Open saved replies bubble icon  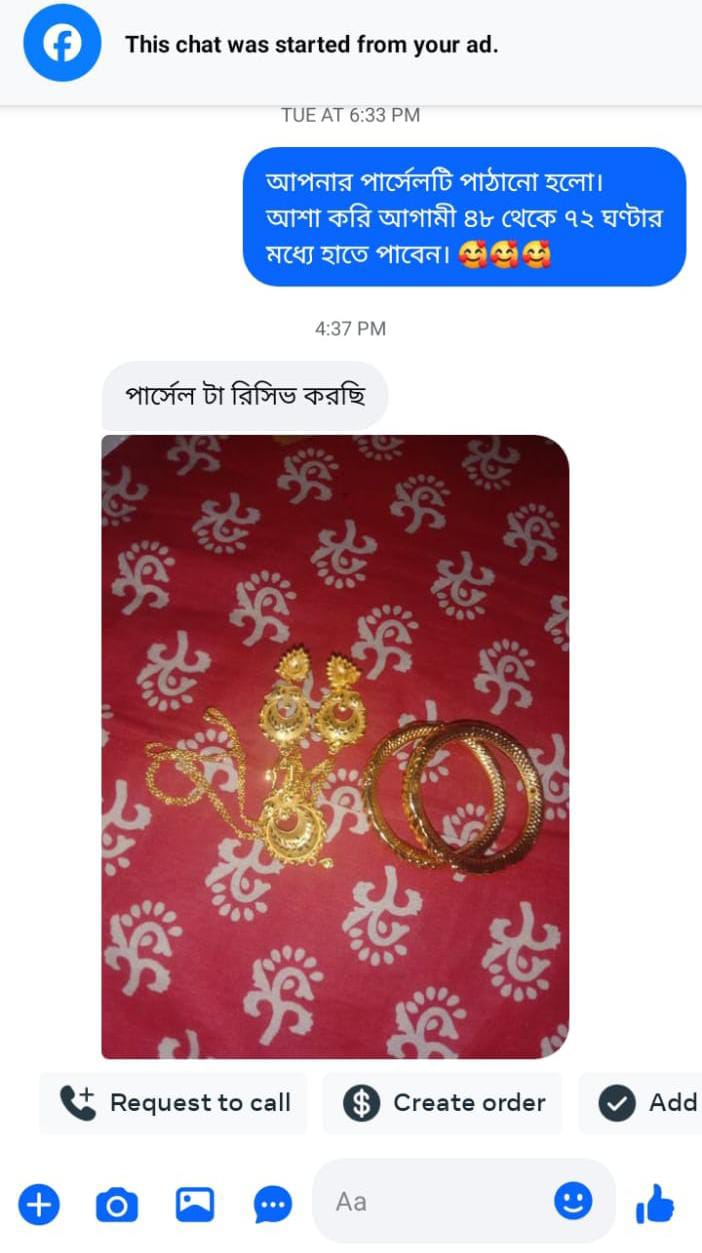(272, 1205)
